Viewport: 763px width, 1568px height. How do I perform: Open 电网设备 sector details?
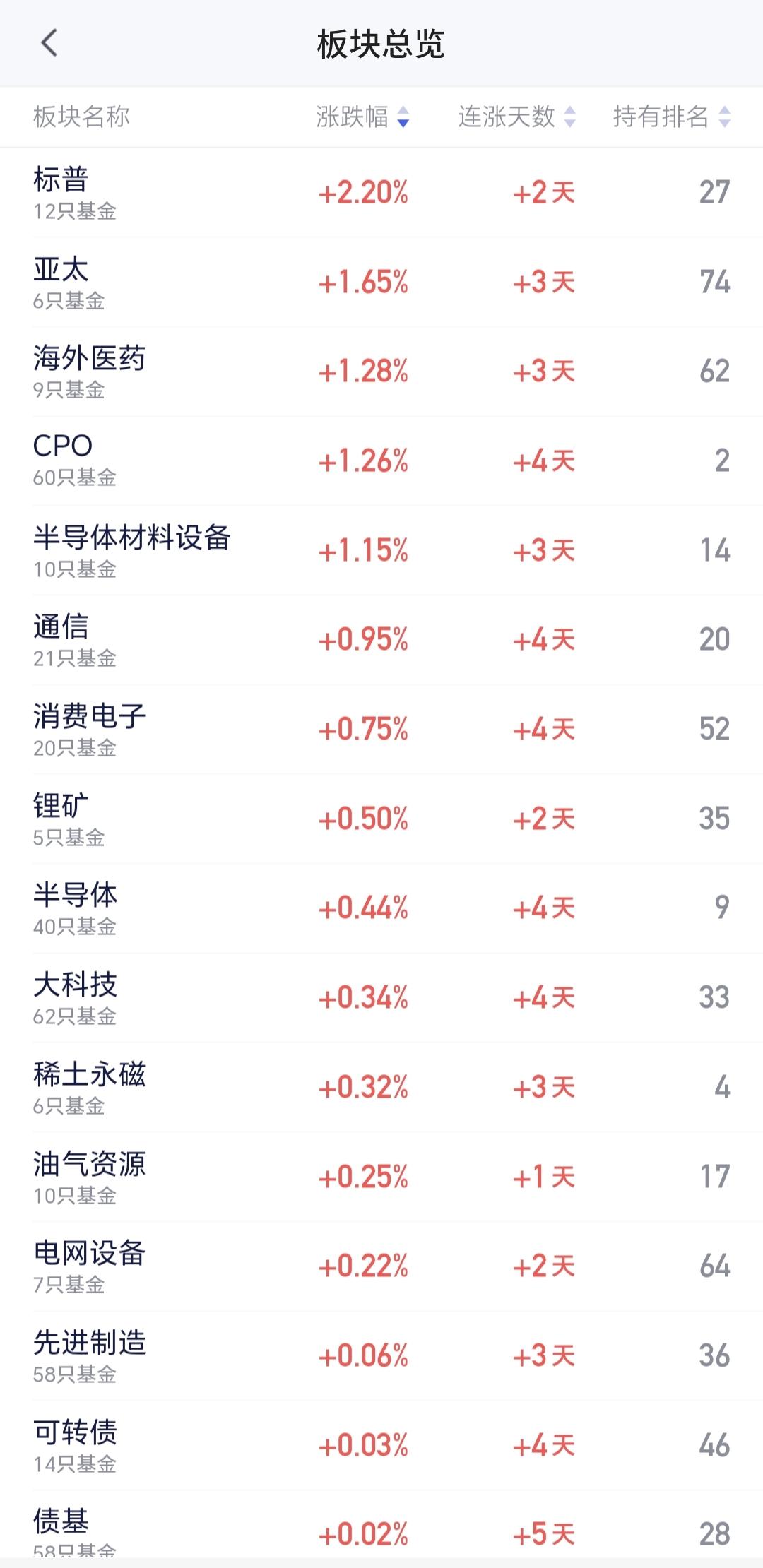point(381,1266)
